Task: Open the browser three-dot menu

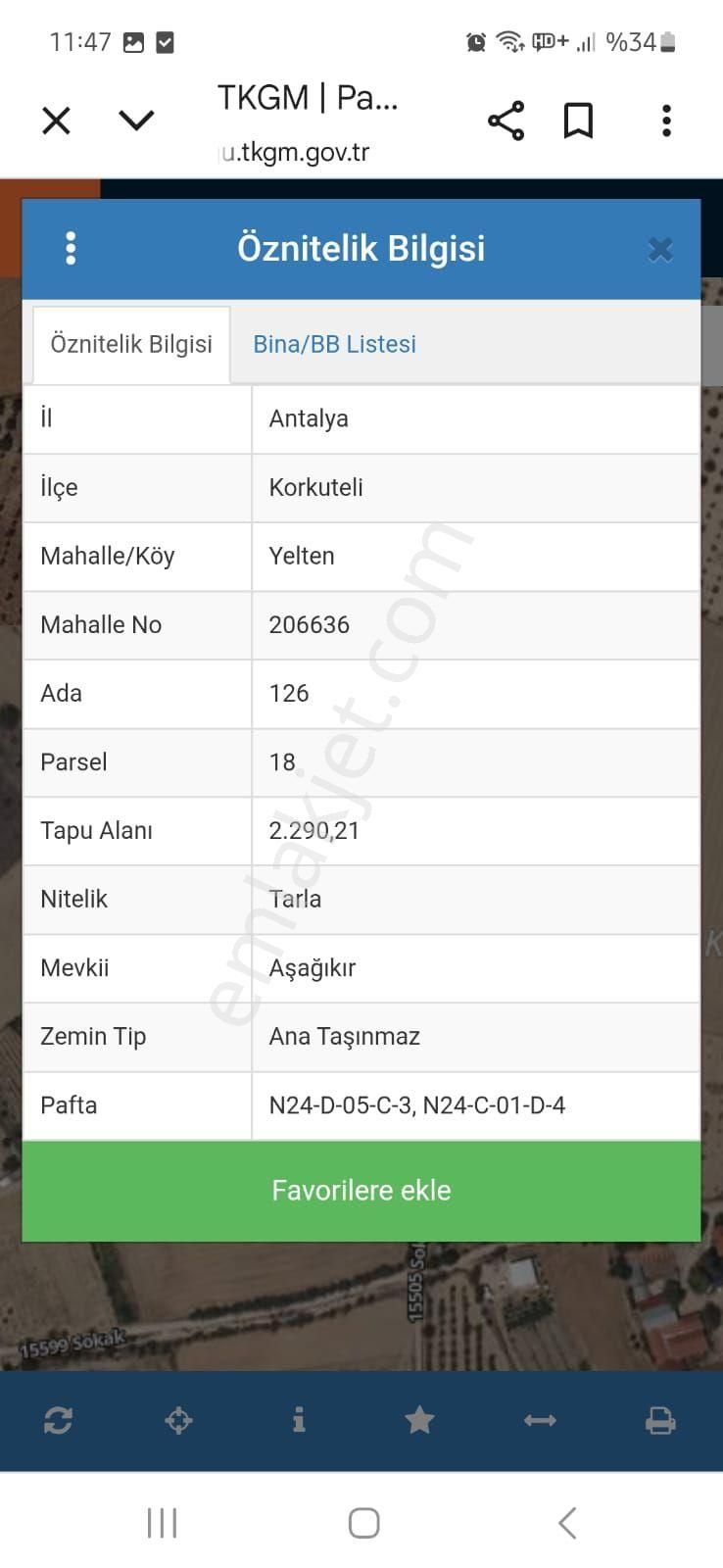Action: click(x=665, y=121)
